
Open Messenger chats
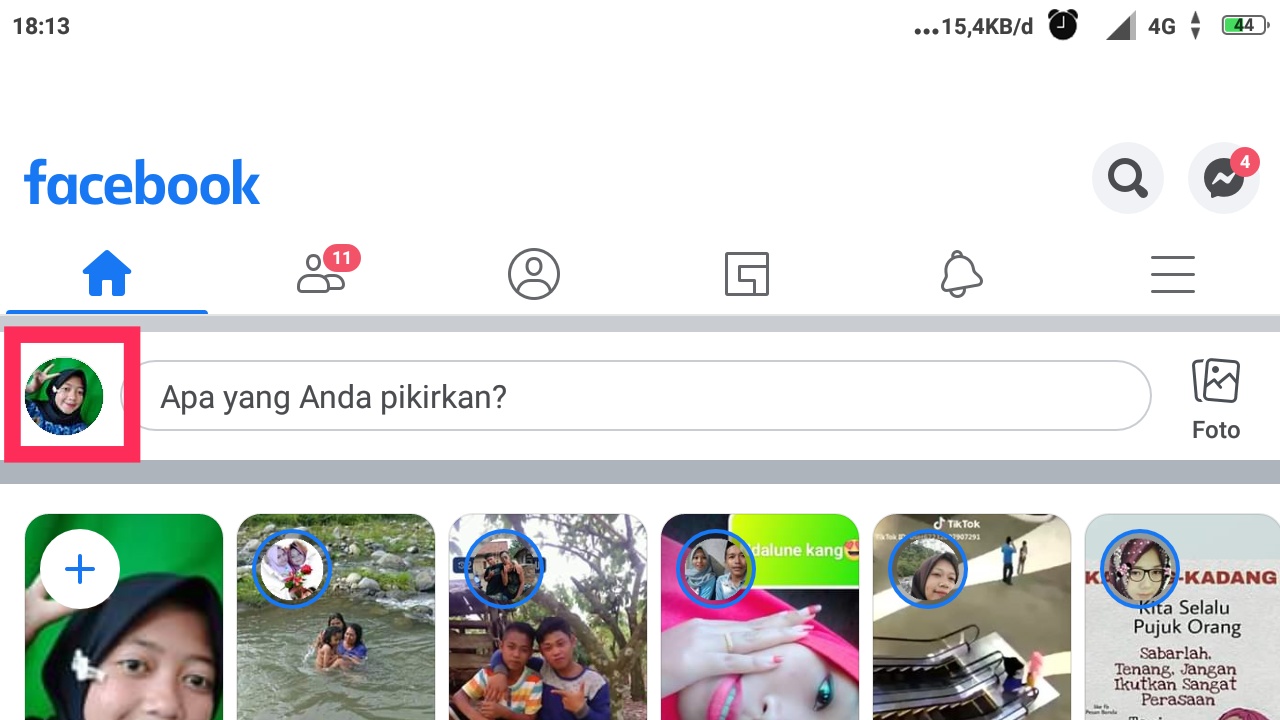coord(1223,179)
